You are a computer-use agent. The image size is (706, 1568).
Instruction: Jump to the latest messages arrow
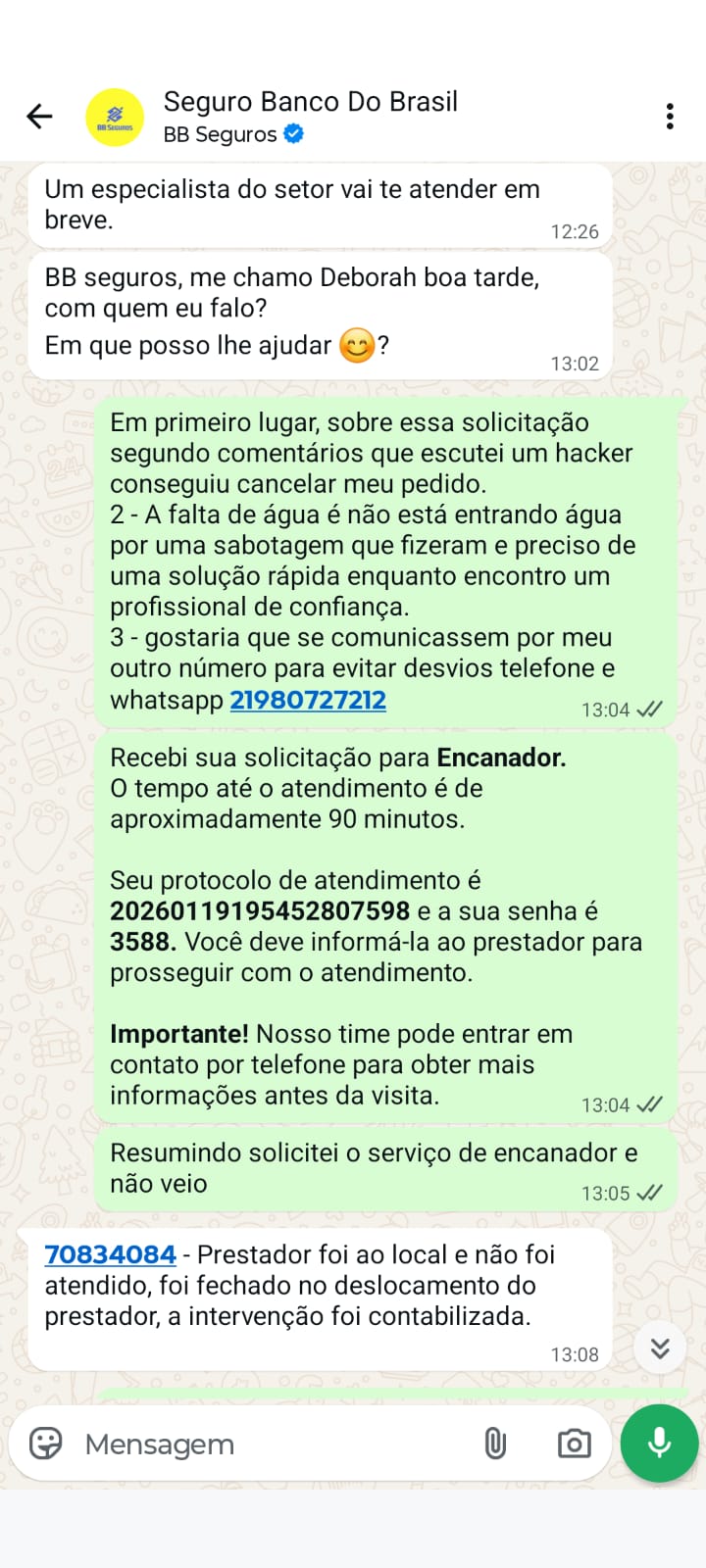tap(660, 1348)
